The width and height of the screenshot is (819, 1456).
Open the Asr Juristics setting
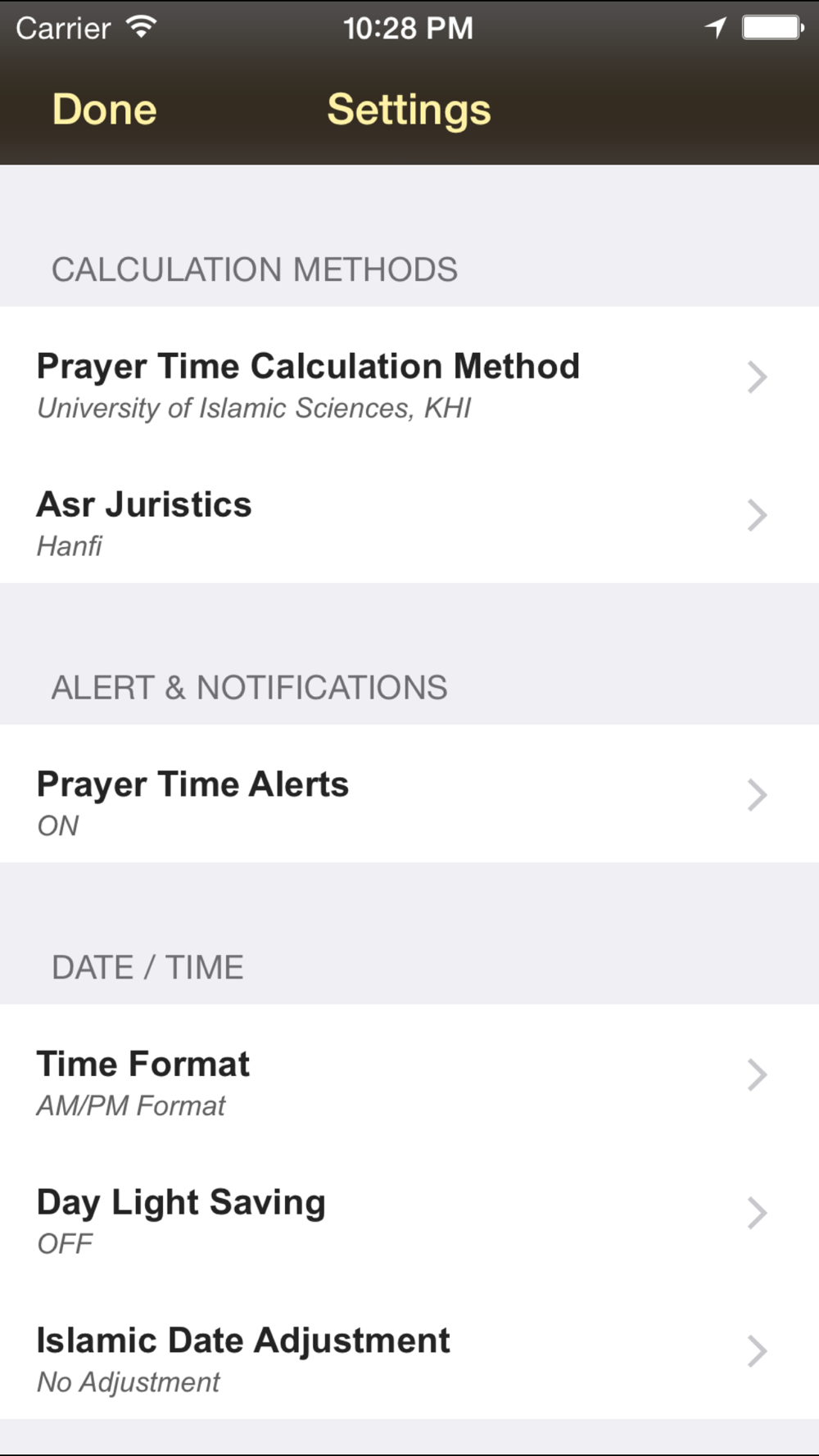click(409, 514)
